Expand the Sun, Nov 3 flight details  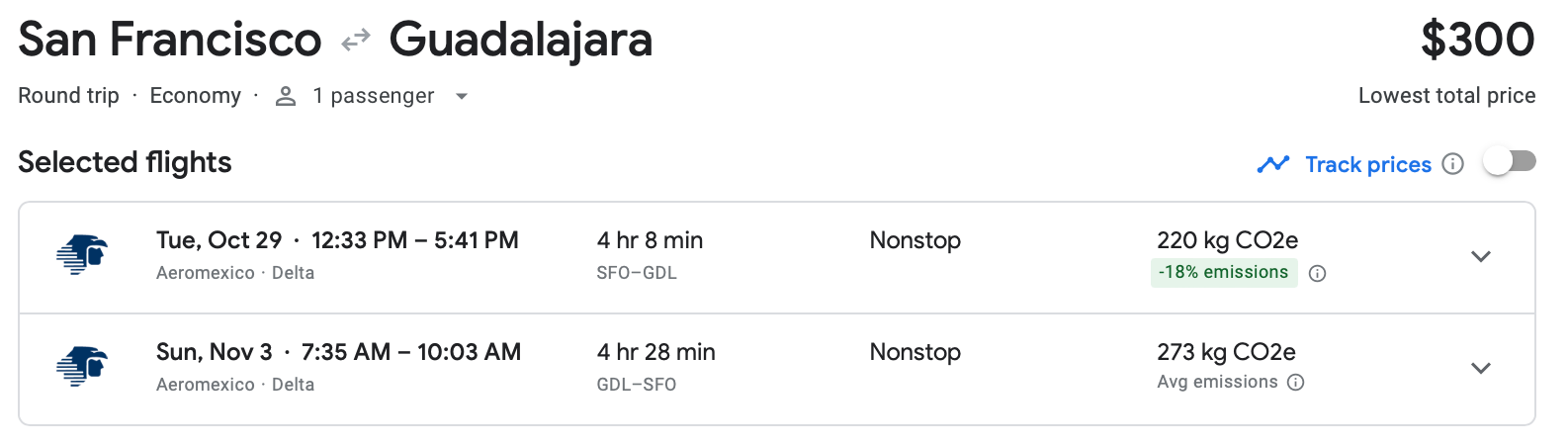click(x=1480, y=369)
